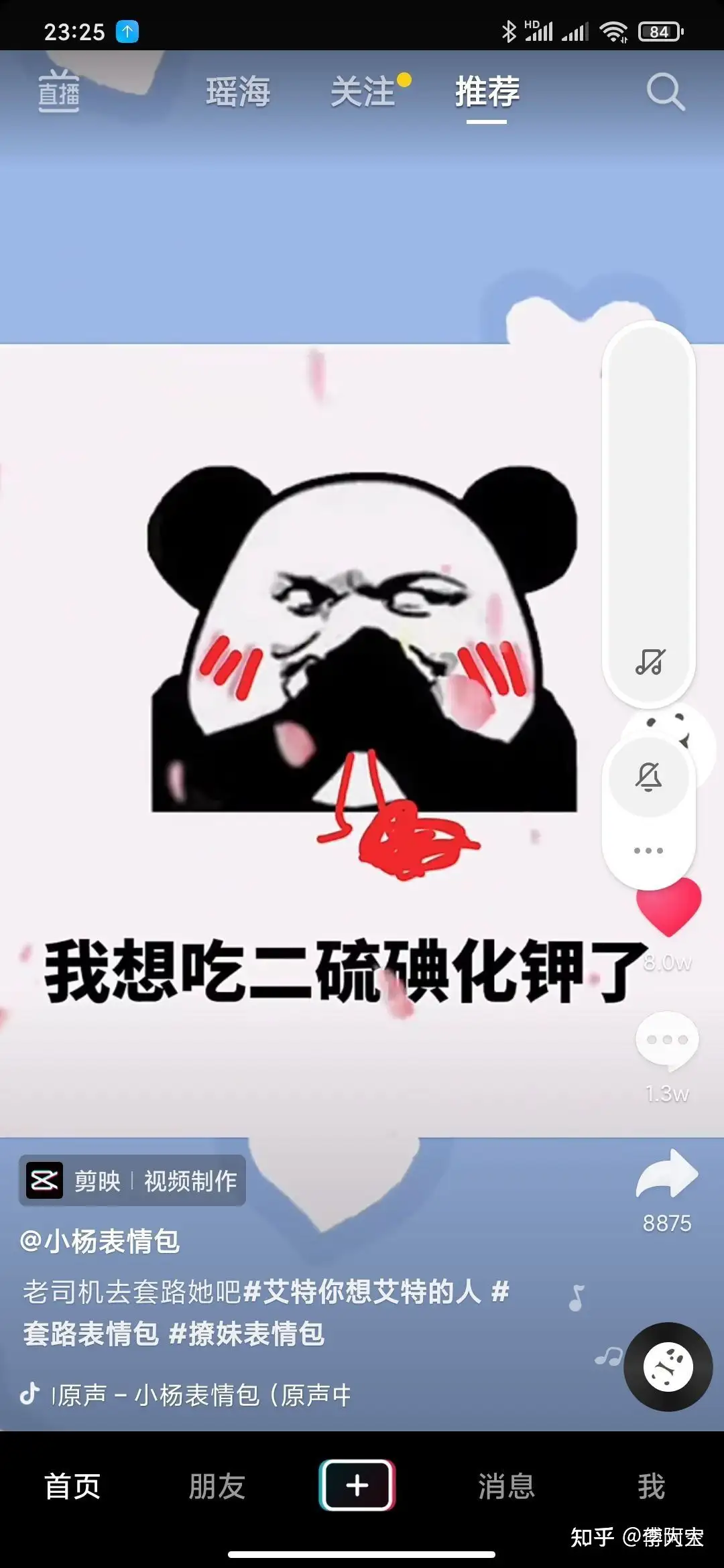Switch to the 朋友 tab
The height and width of the screenshot is (1568, 724).
click(x=217, y=1486)
